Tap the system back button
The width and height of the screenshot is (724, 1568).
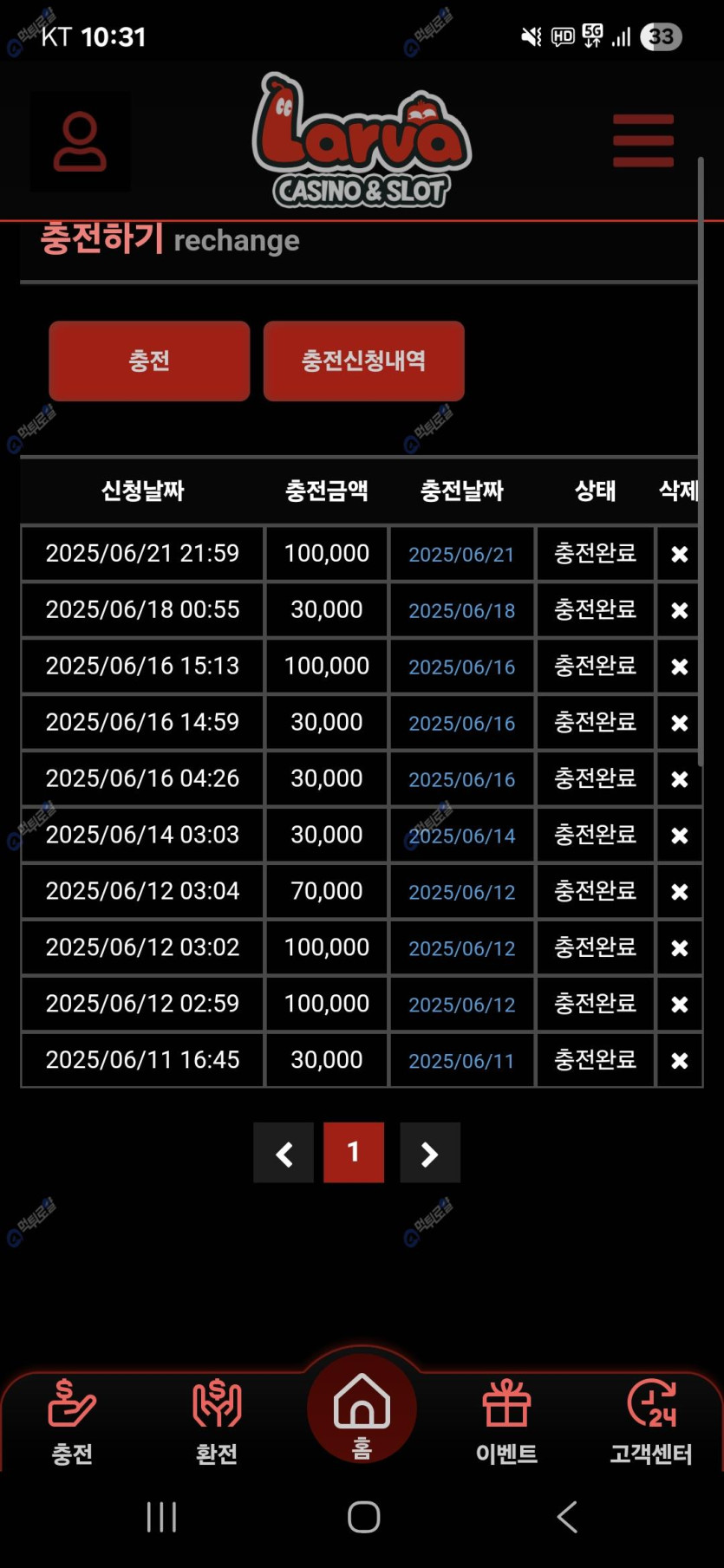567,1518
